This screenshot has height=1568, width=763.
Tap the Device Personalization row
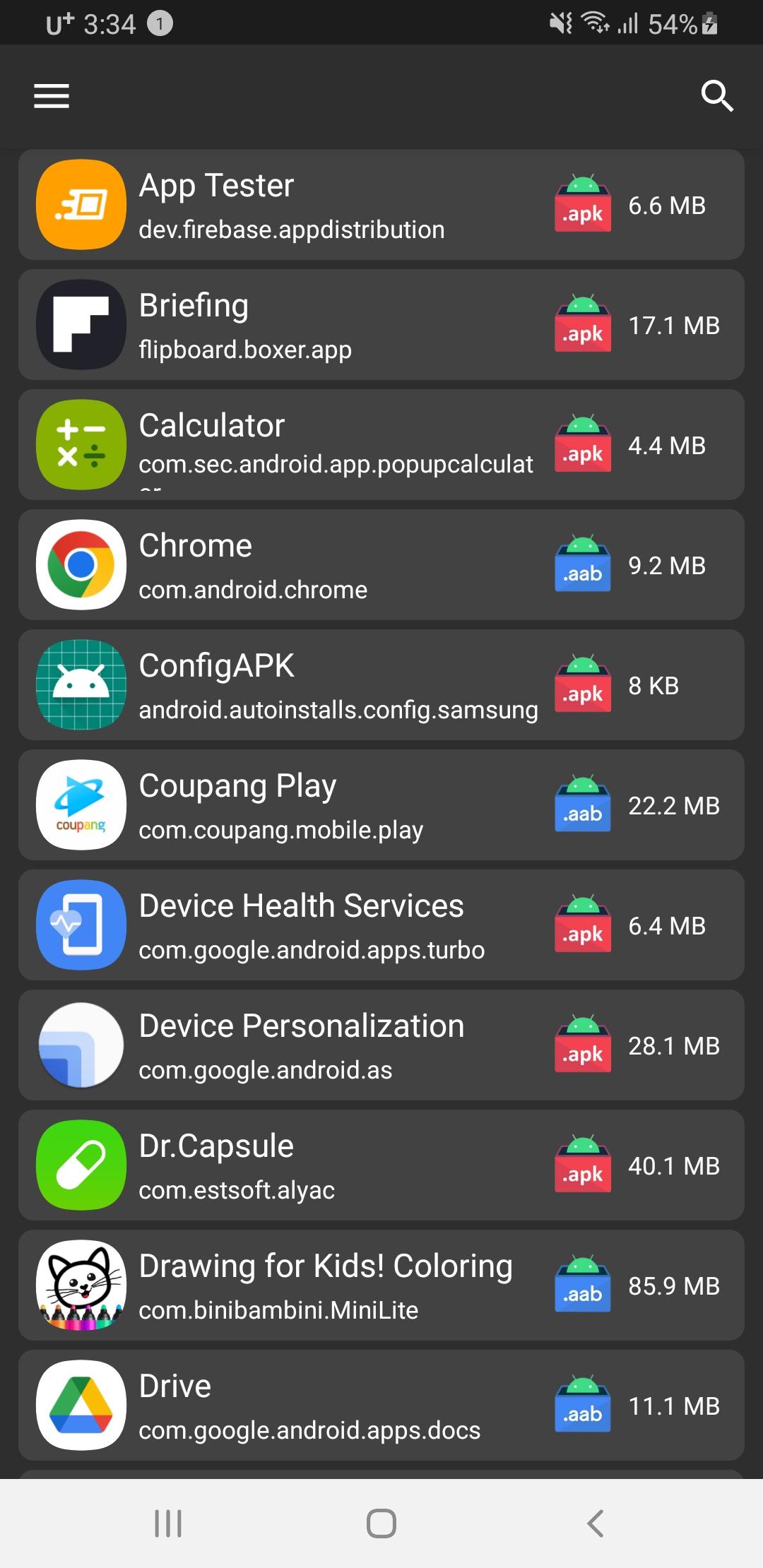(x=381, y=1045)
